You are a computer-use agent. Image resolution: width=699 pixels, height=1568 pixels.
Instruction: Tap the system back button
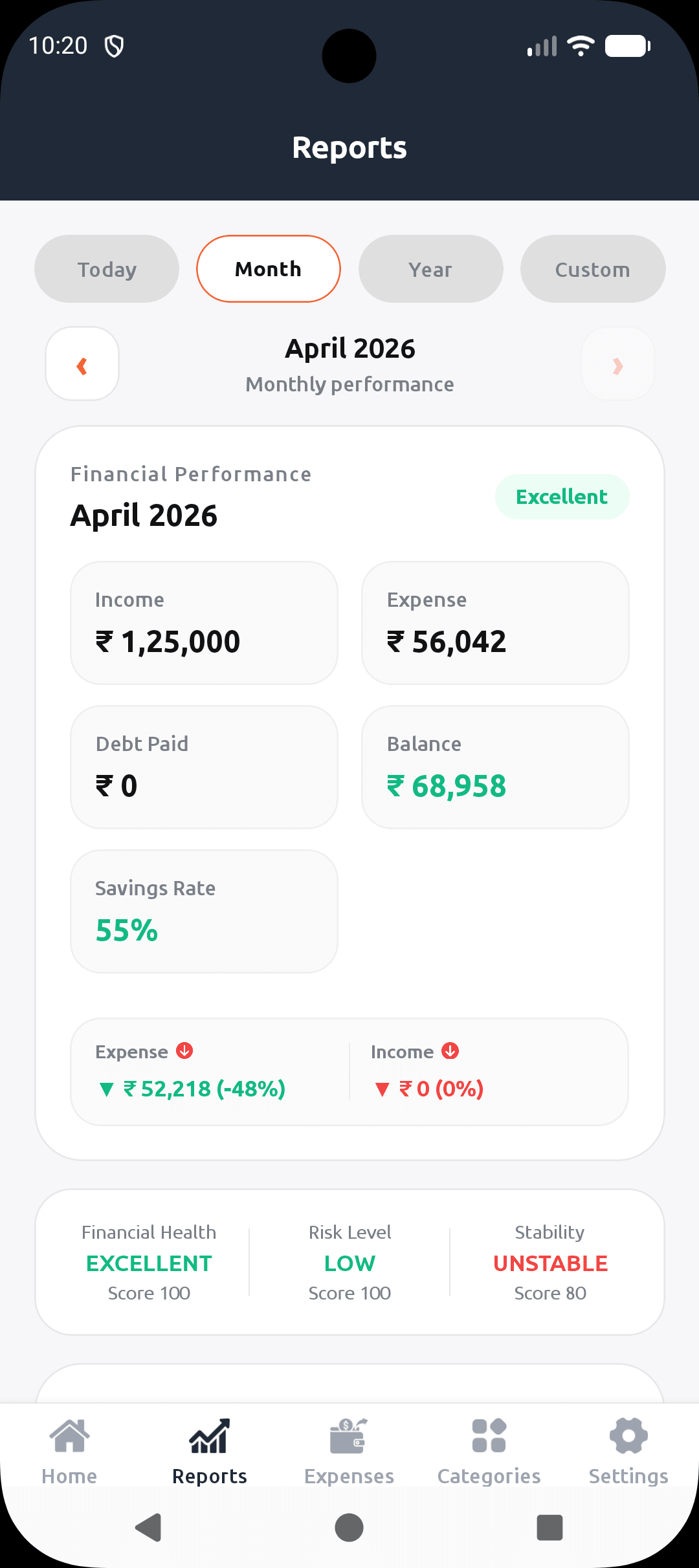pyautogui.click(x=149, y=1528)
